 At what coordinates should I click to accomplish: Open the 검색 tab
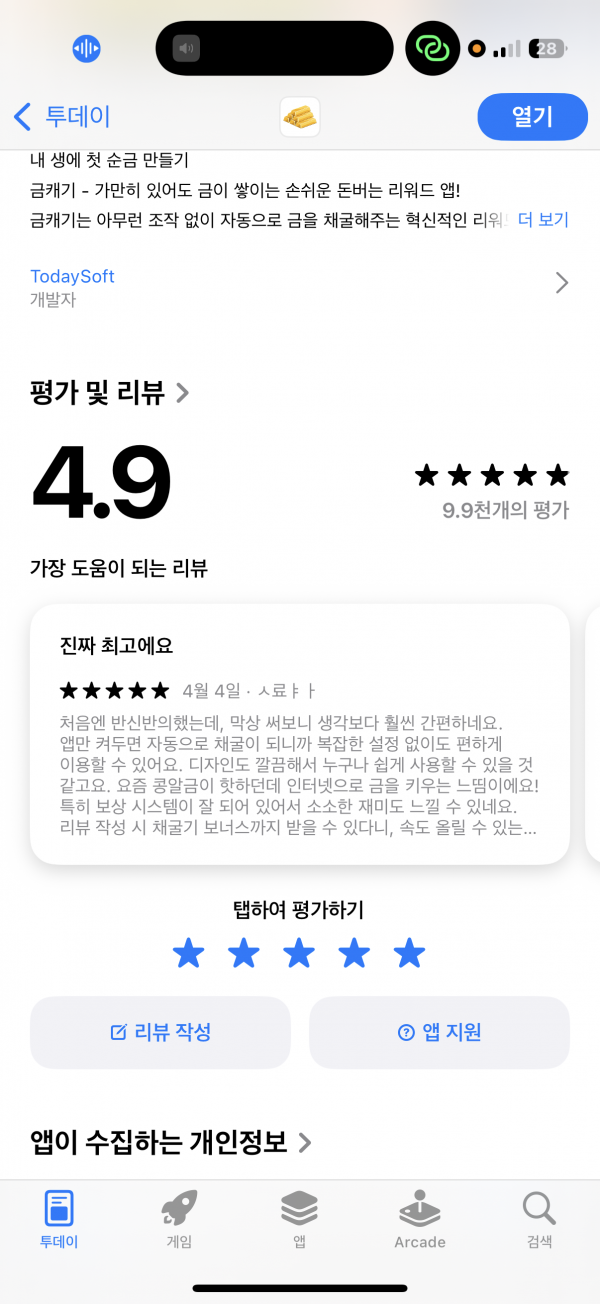click(x=539, y=1221)
